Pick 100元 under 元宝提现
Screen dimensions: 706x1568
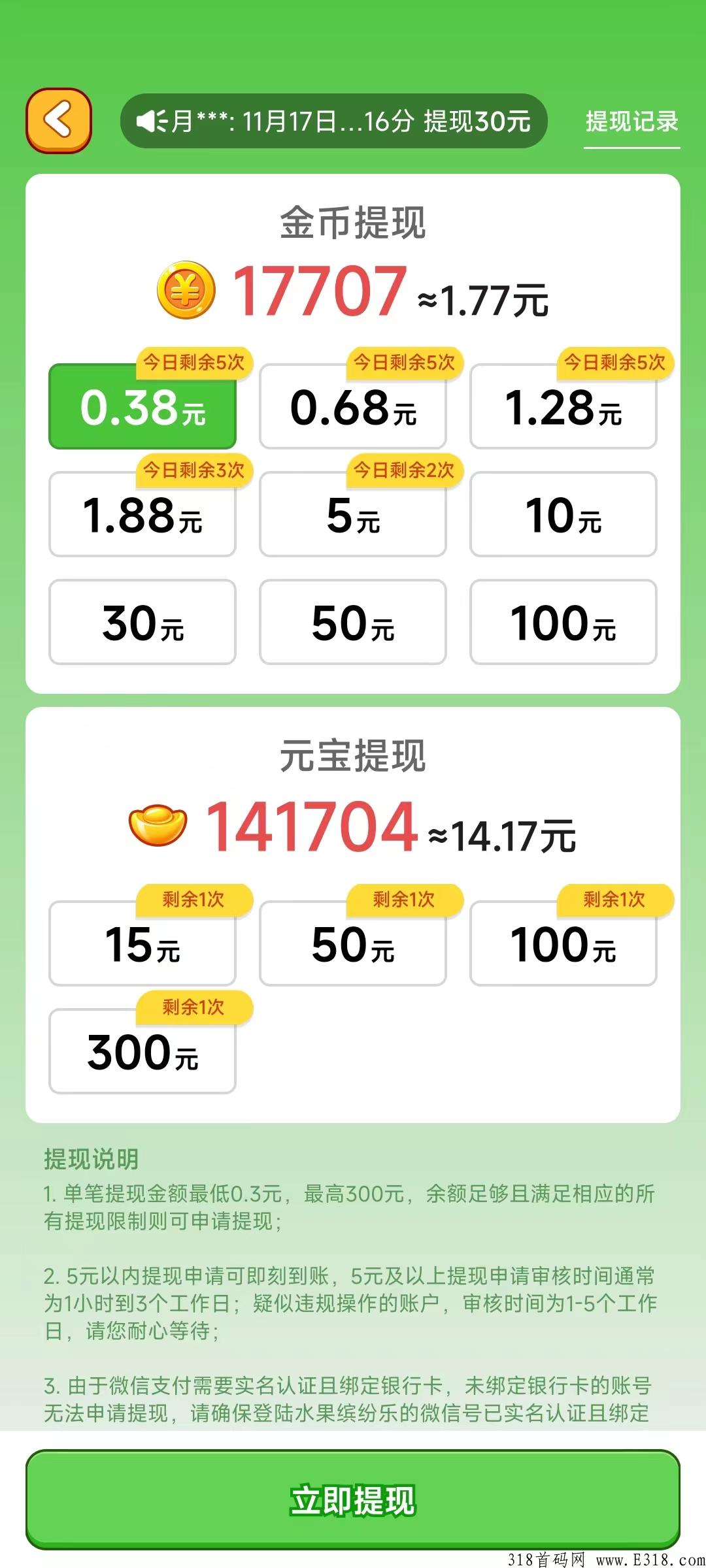pos(563,943)
